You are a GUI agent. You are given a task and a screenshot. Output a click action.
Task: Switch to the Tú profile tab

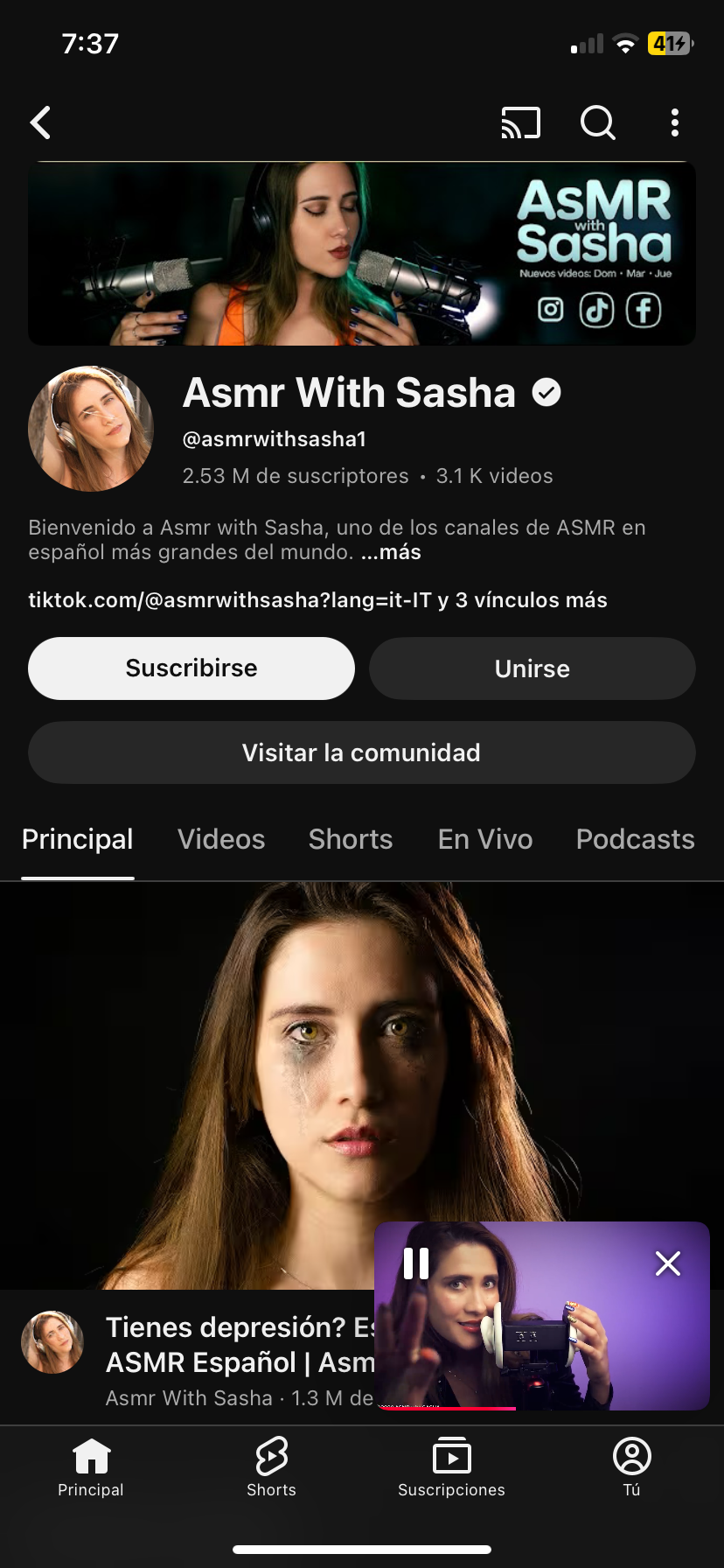[631, 1466]
